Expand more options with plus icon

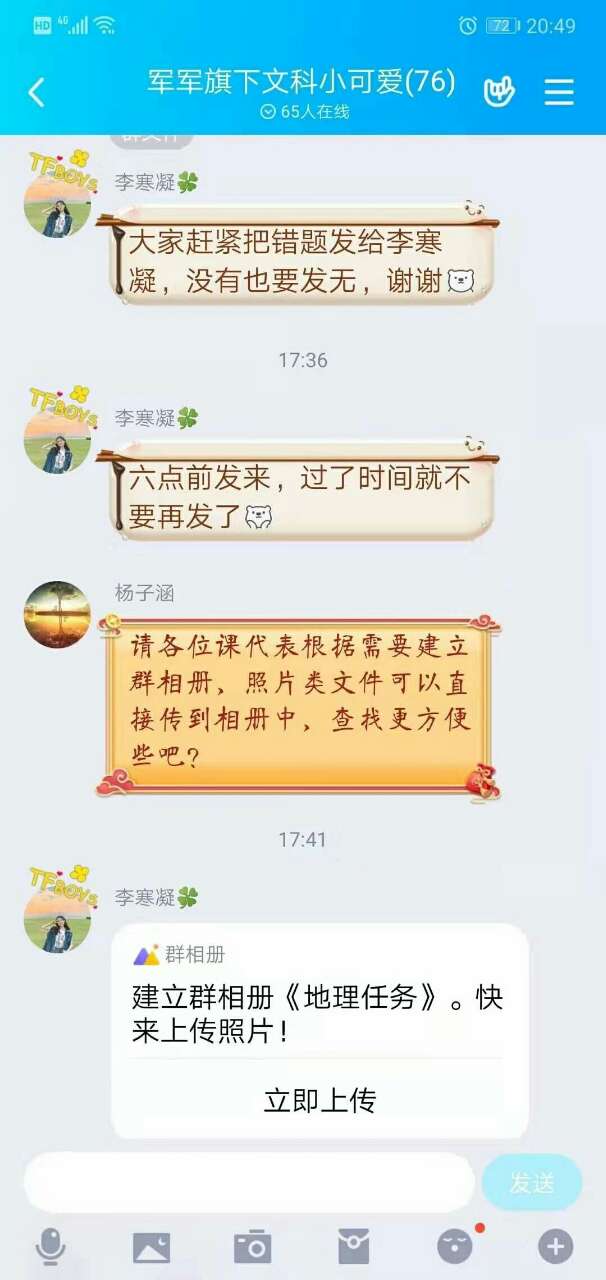tap(556, 1247)
